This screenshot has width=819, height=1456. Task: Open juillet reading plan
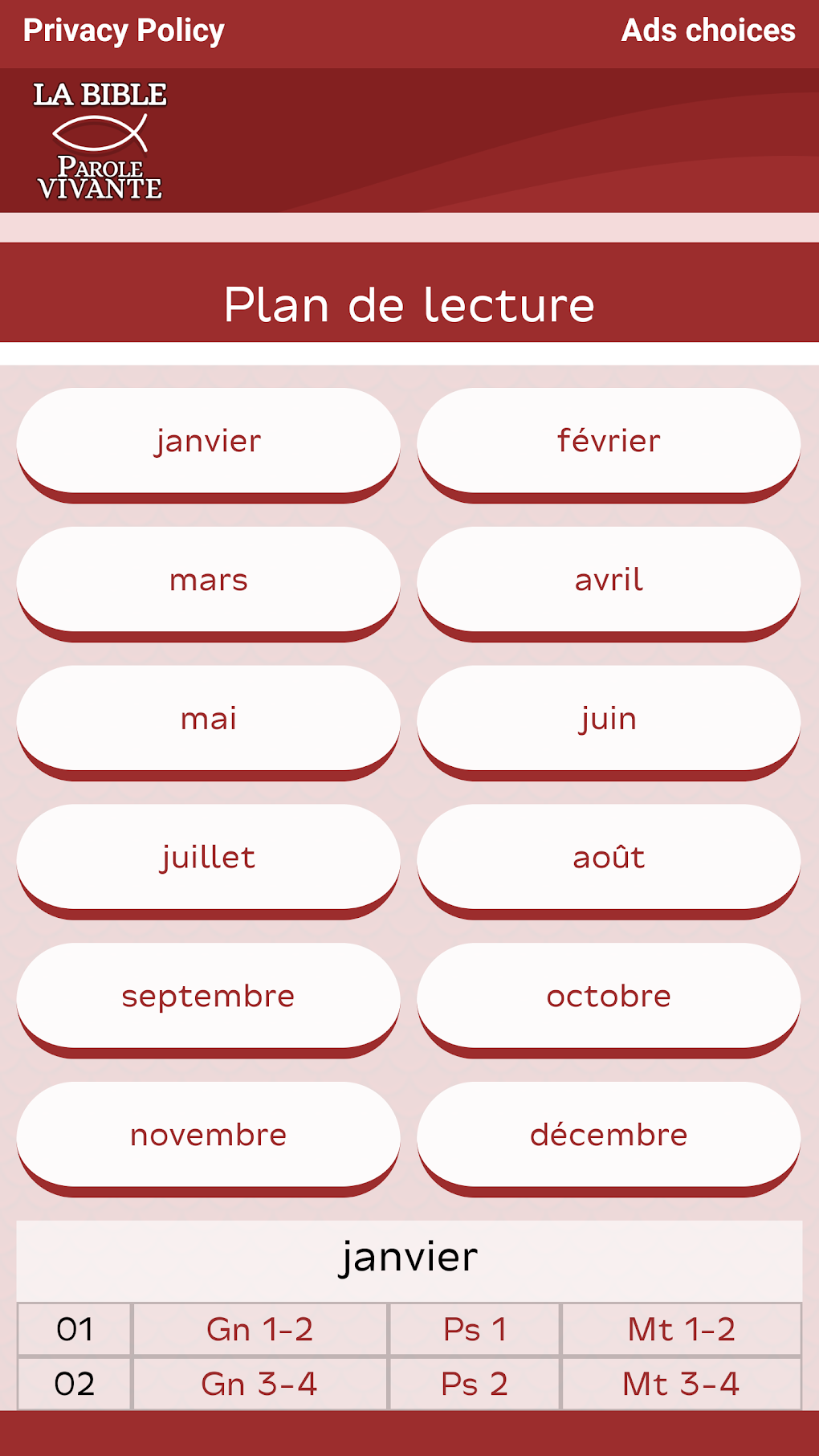[208, 858]
